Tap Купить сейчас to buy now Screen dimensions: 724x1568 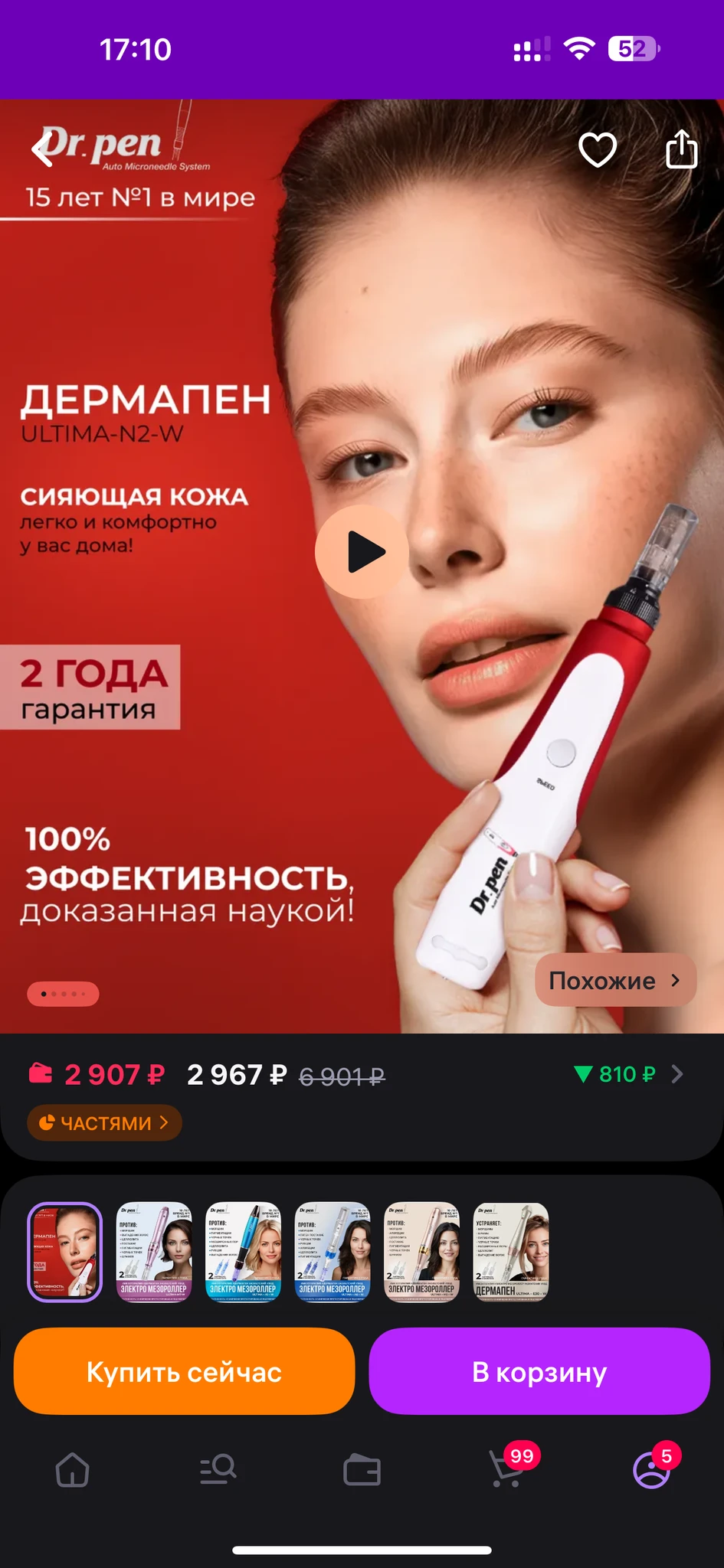(184, 1371)
